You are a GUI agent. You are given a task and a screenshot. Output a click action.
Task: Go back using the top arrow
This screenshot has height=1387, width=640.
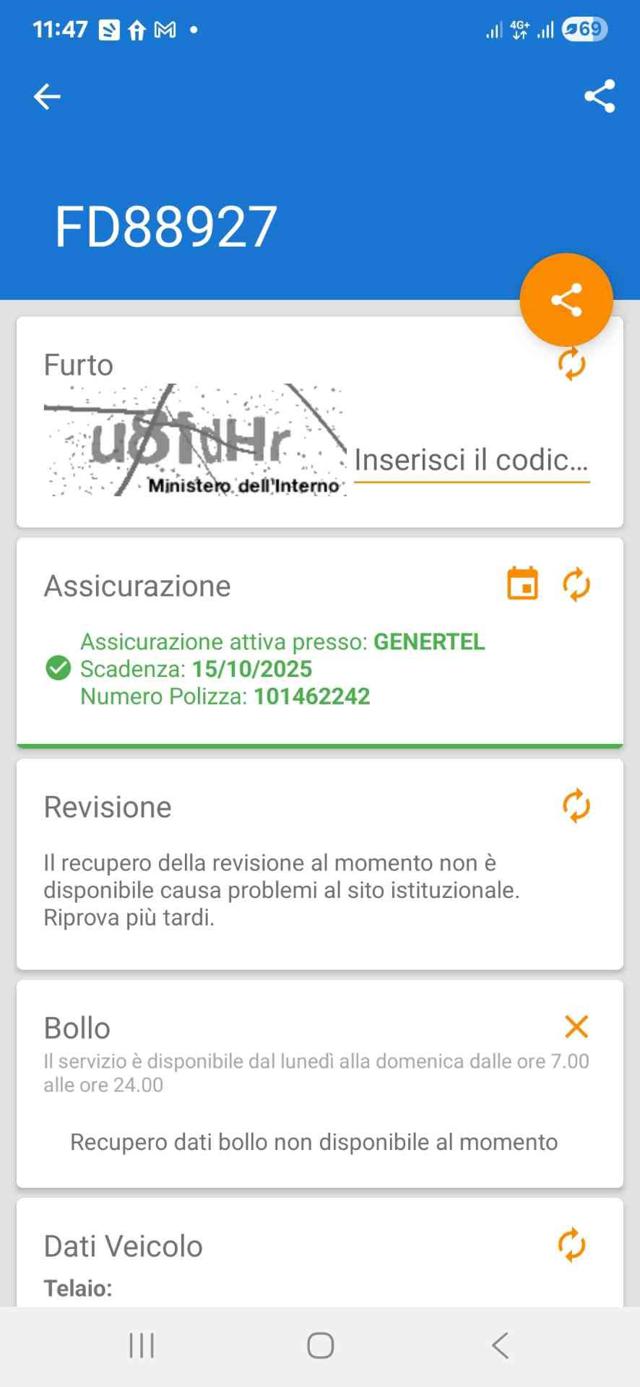47,96
